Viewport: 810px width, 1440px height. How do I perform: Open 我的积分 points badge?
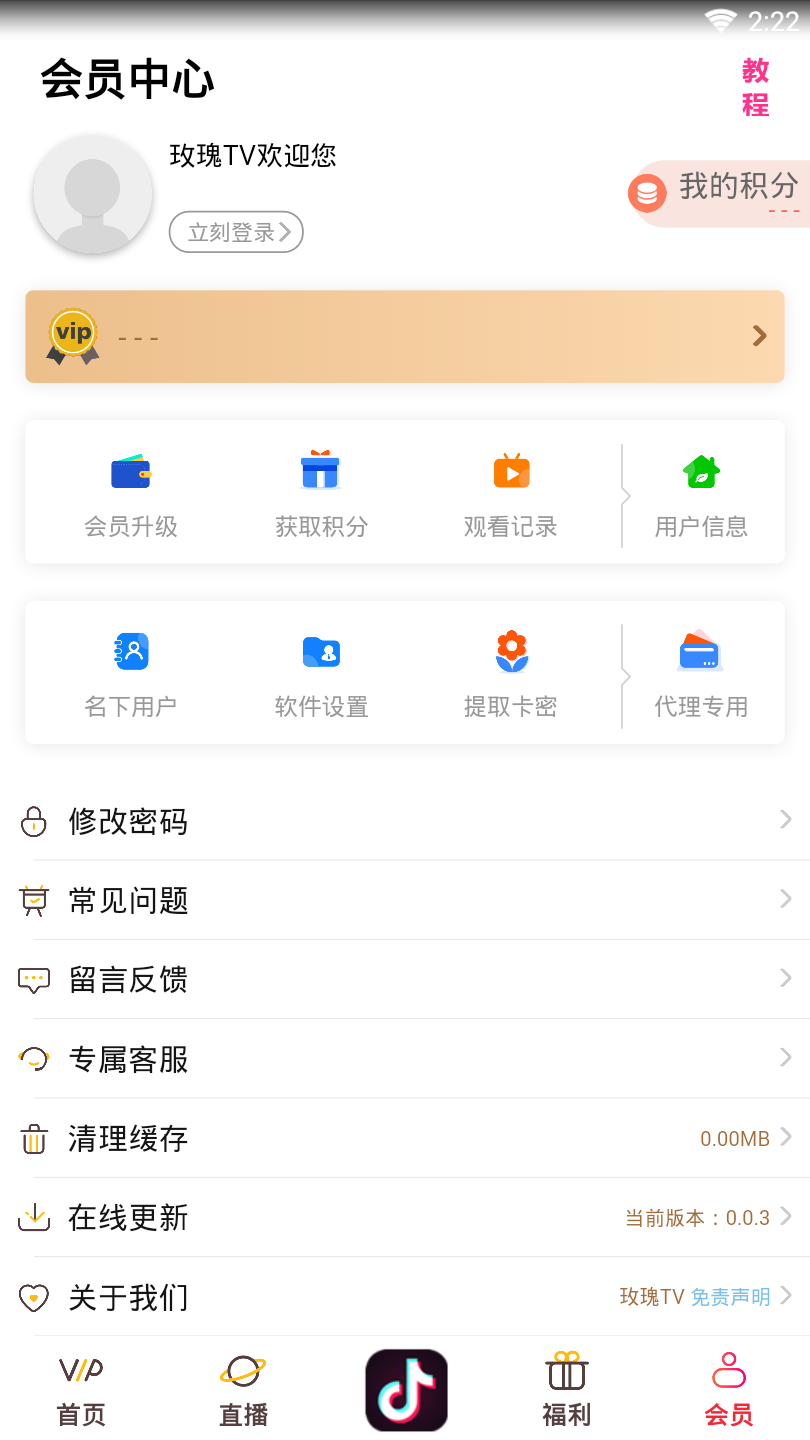[722, 193]
